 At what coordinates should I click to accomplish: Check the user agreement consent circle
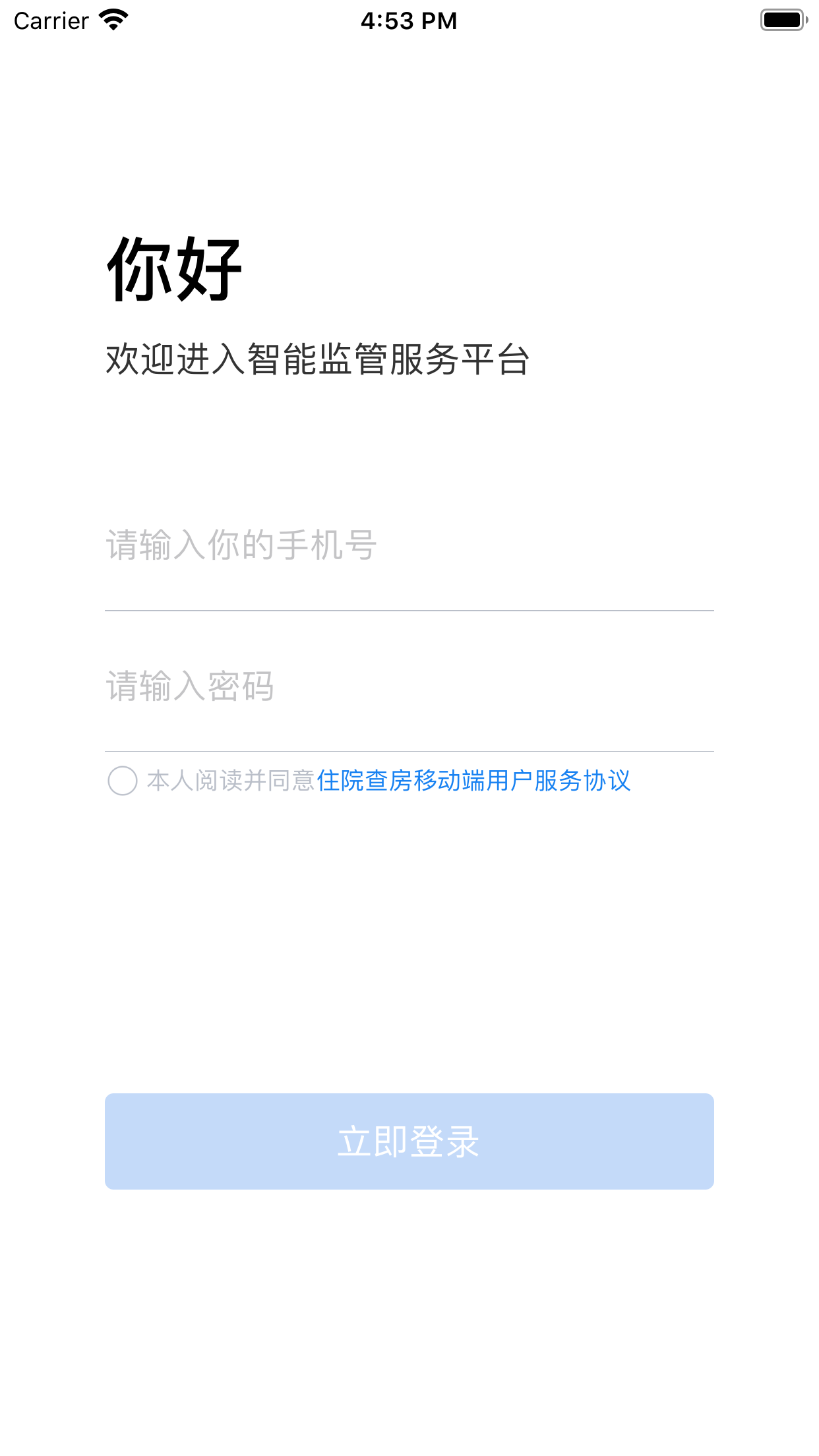pyautogui.click(x=123, y=781)
